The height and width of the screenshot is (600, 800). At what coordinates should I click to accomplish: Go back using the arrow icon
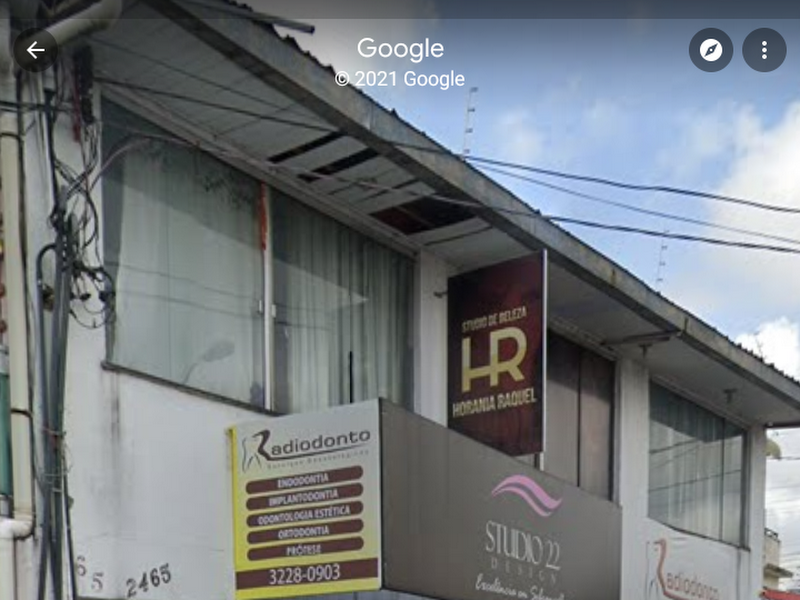[x=35, y=50]
